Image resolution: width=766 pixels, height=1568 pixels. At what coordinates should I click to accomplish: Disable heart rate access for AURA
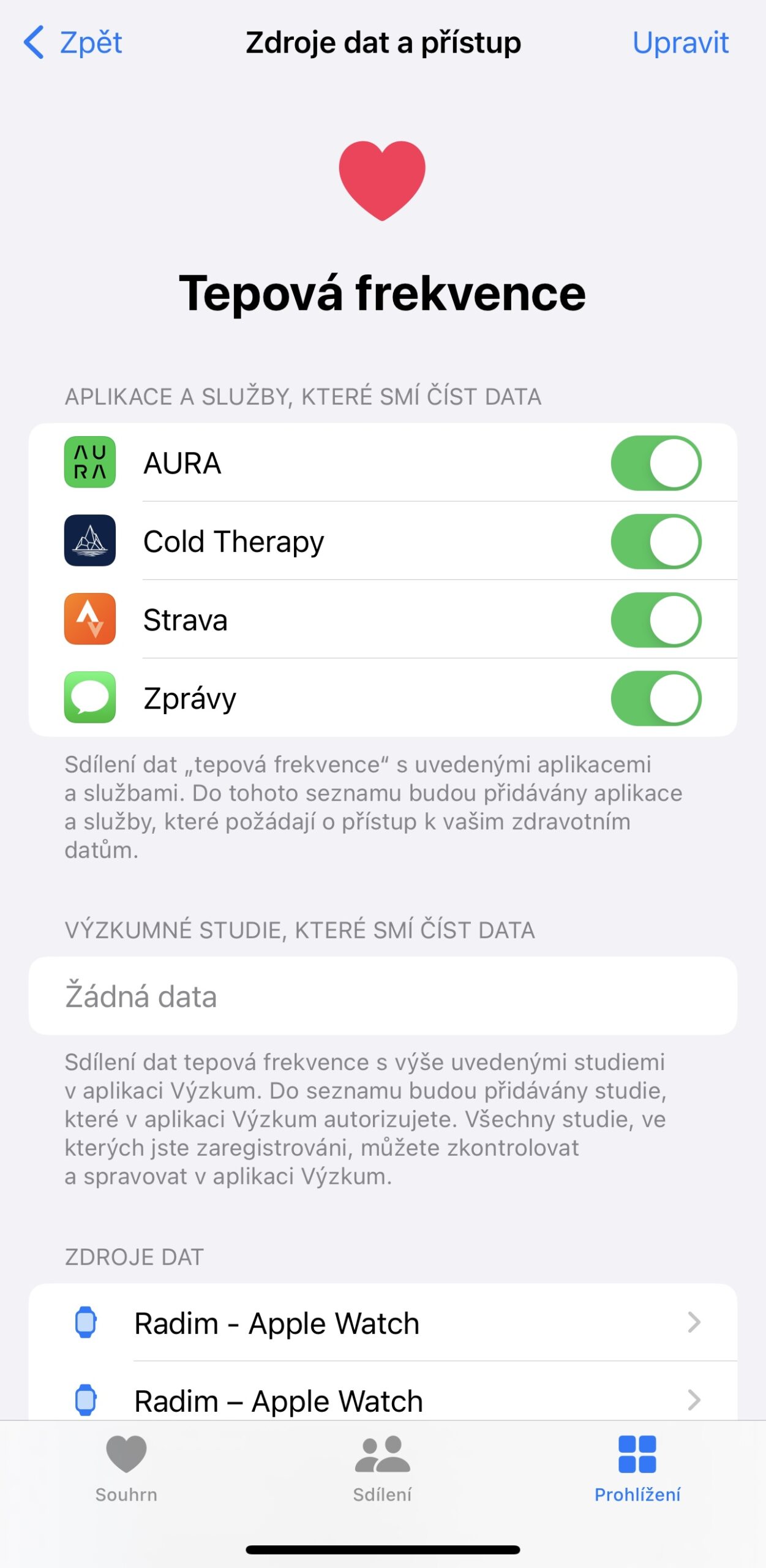[656, 463]
